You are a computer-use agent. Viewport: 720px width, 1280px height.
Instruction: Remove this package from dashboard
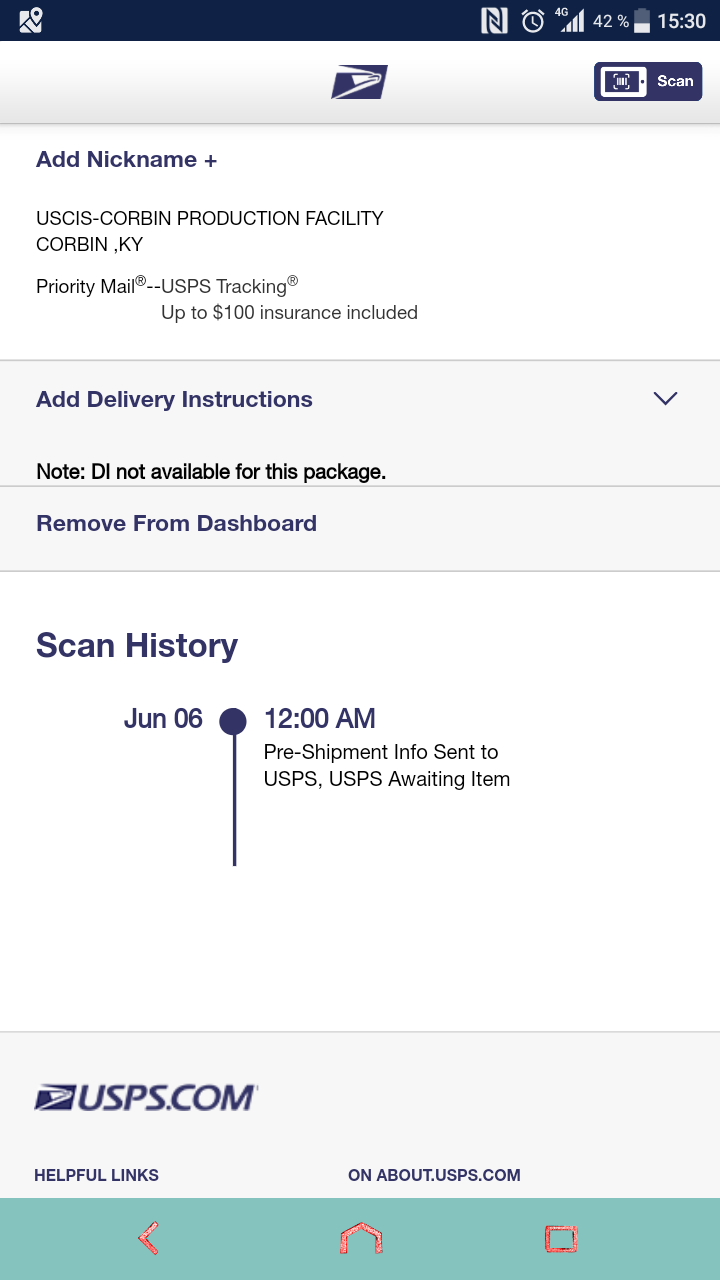tap(176, 523)
